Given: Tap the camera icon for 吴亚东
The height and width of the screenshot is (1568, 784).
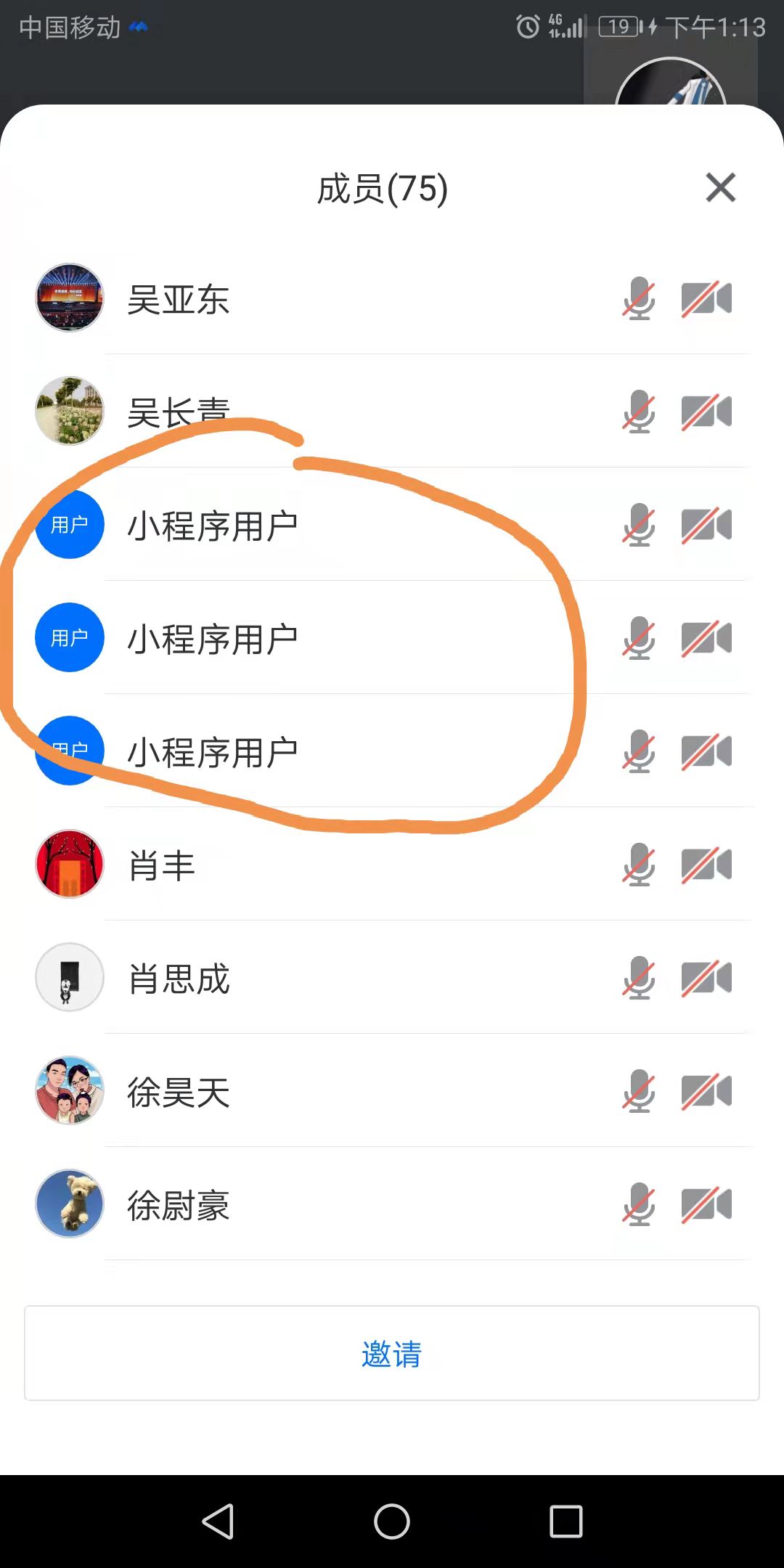Looking at the screenshot, I should (x=706, y=298).
